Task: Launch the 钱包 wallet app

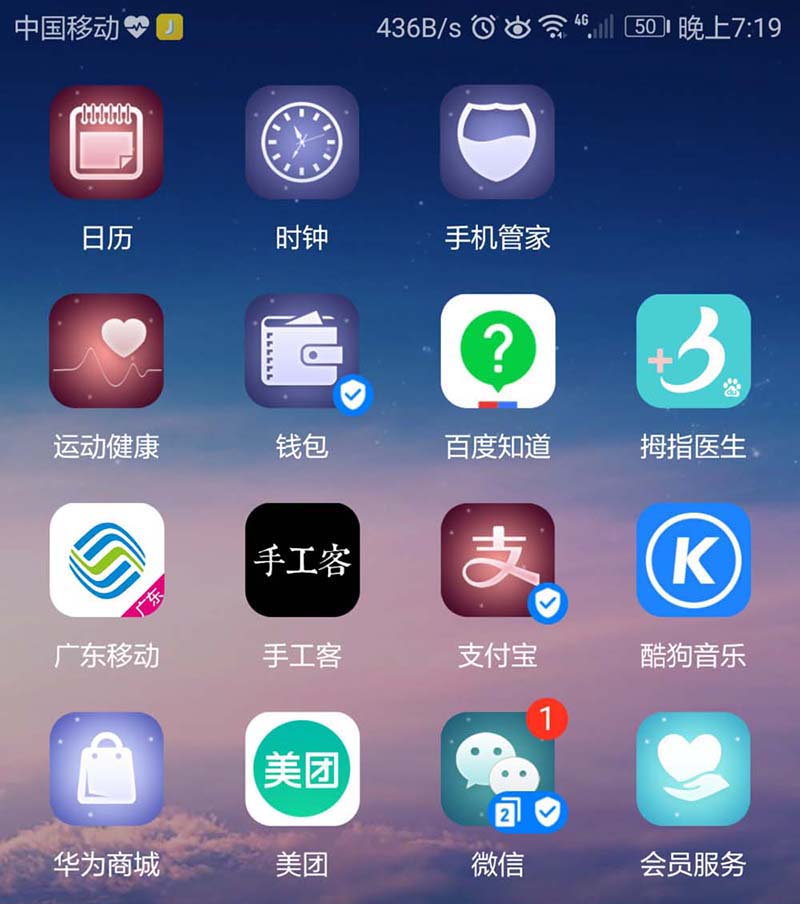Action: tap(302, 351)
